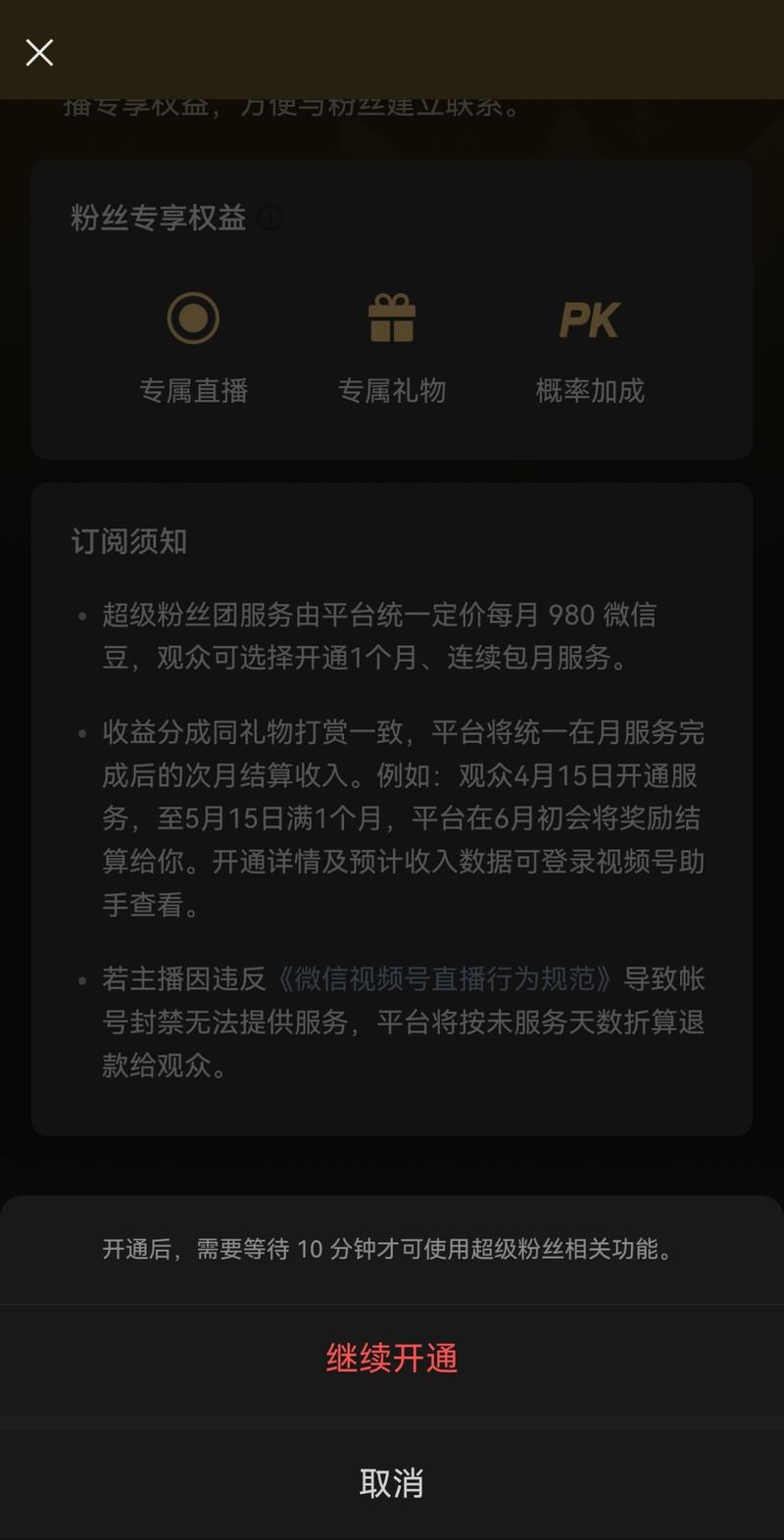Tap the 专属礼物 label text

(393, 391)
